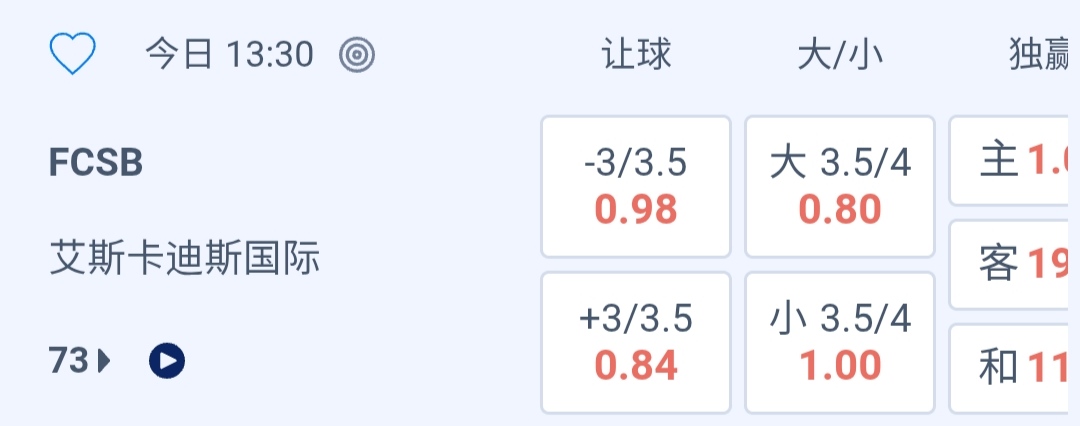Pick over 大 3.5/4 at 0.80
This screenshot has height=426, width=1080.
click(x=840, y=187)
